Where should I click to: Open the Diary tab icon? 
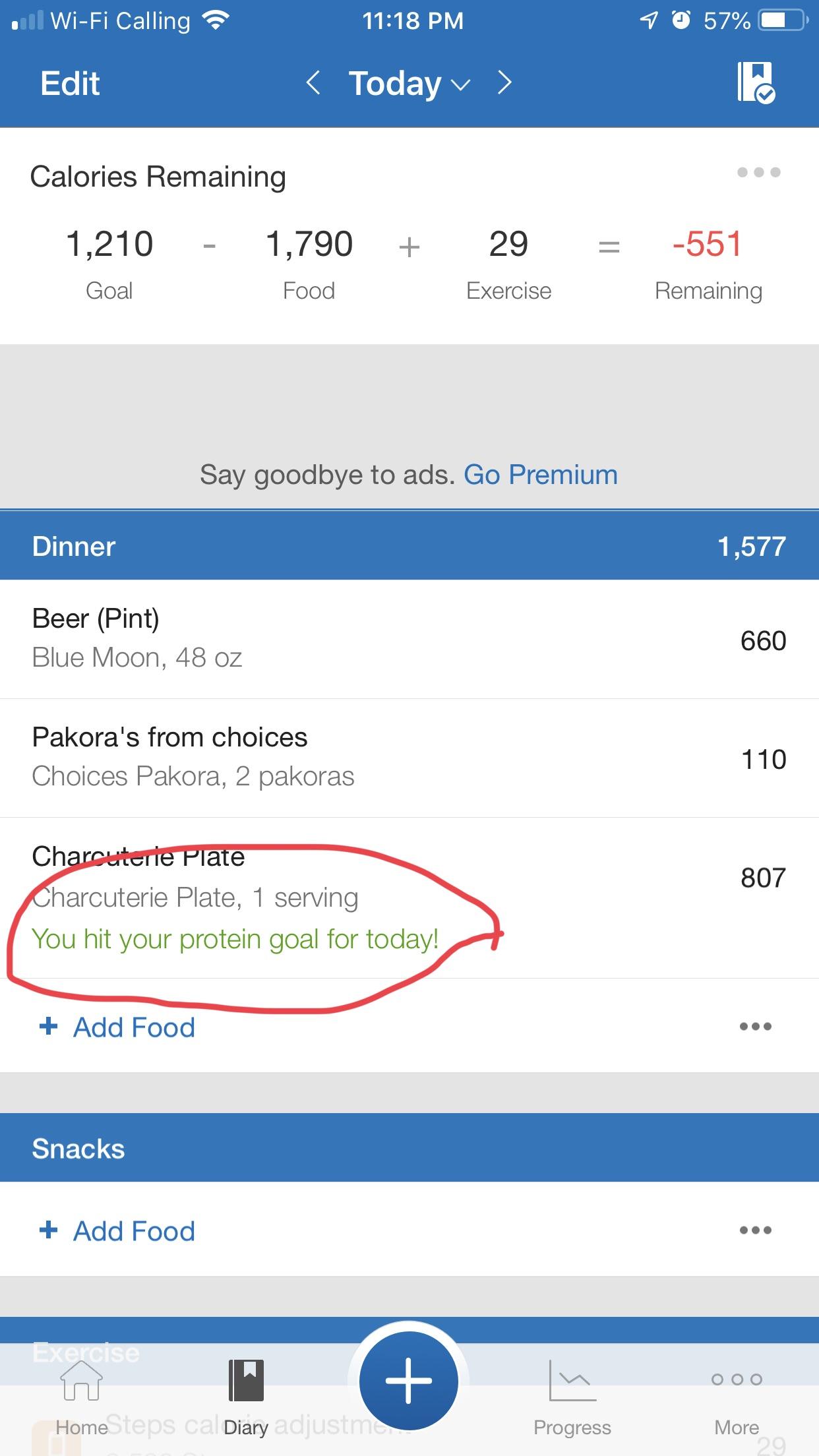pyautogui.click(x=245, y=1382)
